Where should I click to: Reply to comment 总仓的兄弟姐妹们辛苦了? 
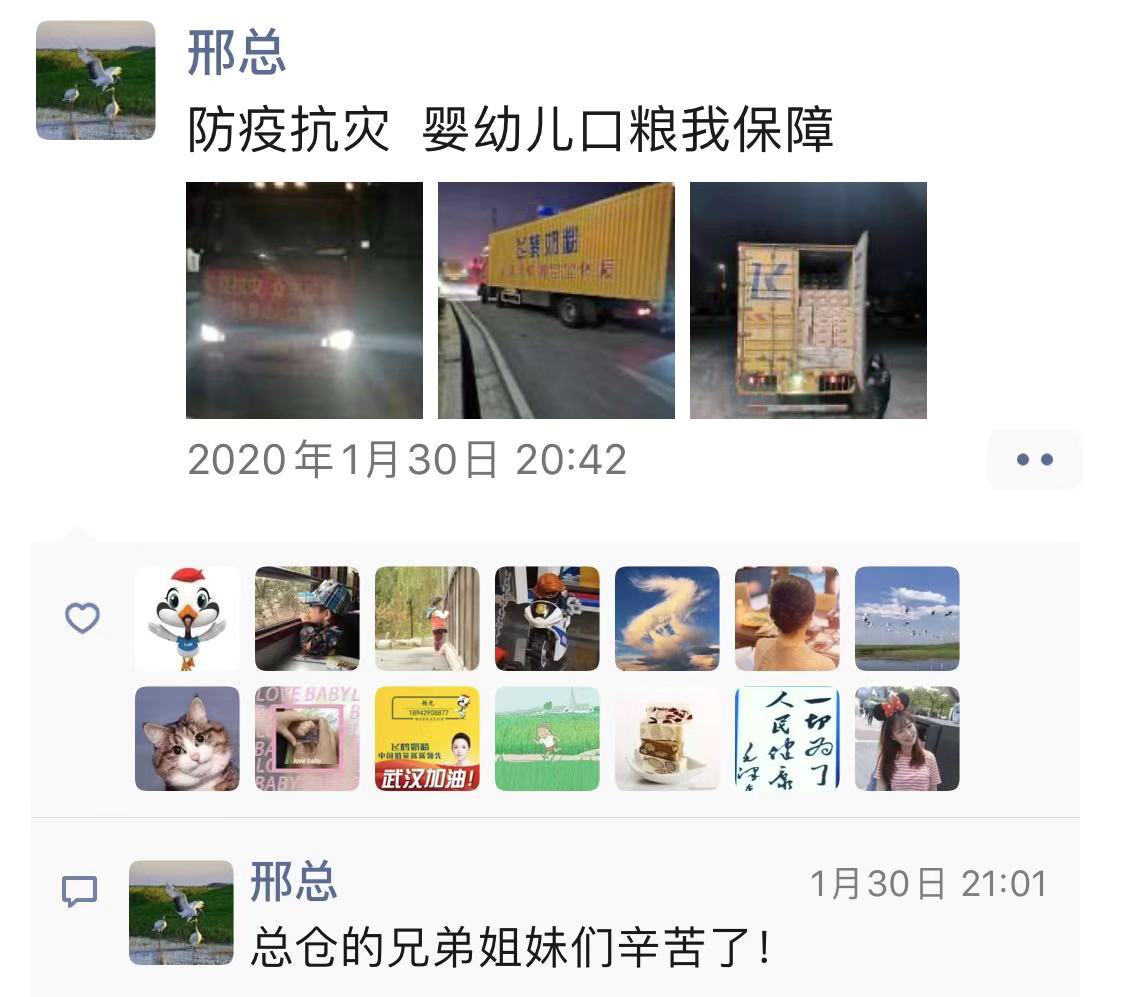click(510, 946)
